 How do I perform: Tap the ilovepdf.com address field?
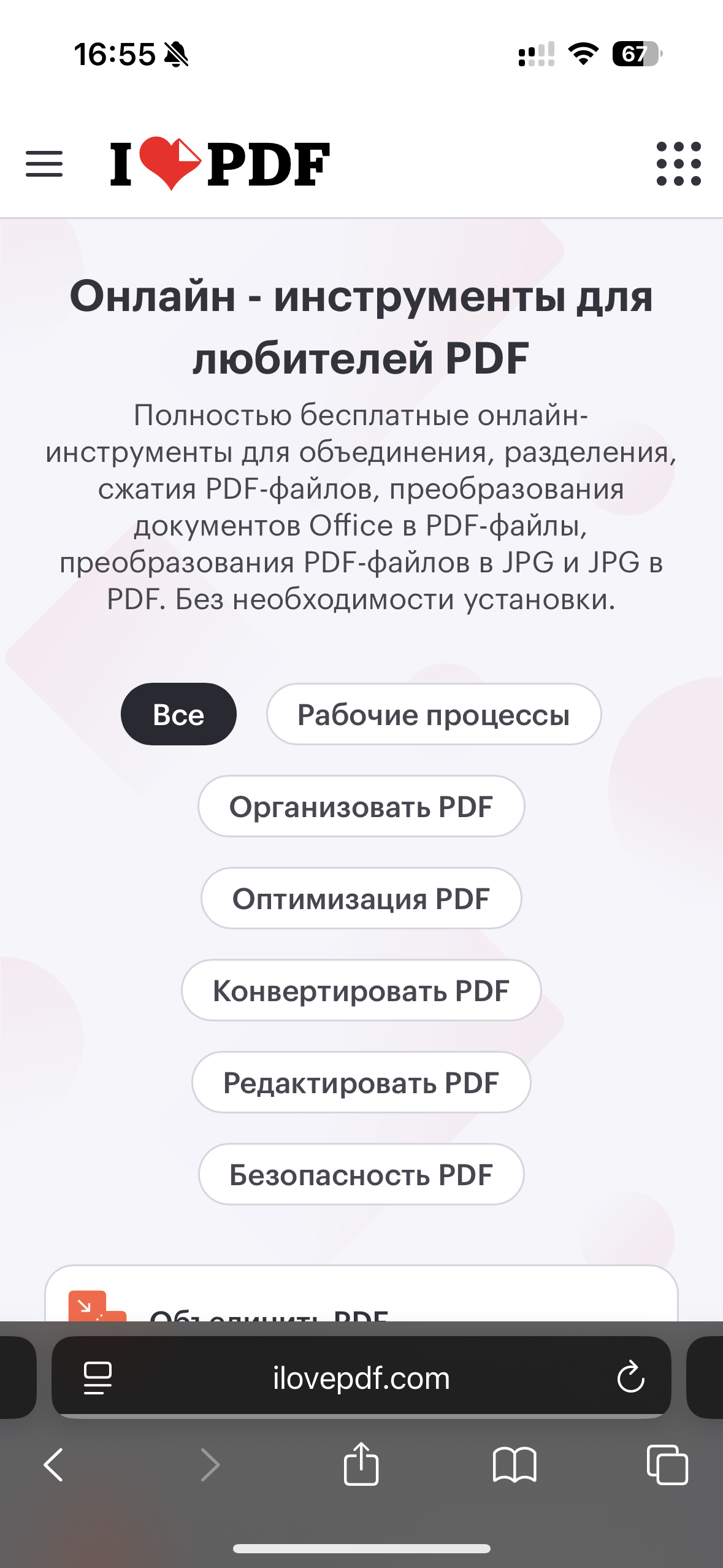pyautogui.click(x=361, y=1378)
